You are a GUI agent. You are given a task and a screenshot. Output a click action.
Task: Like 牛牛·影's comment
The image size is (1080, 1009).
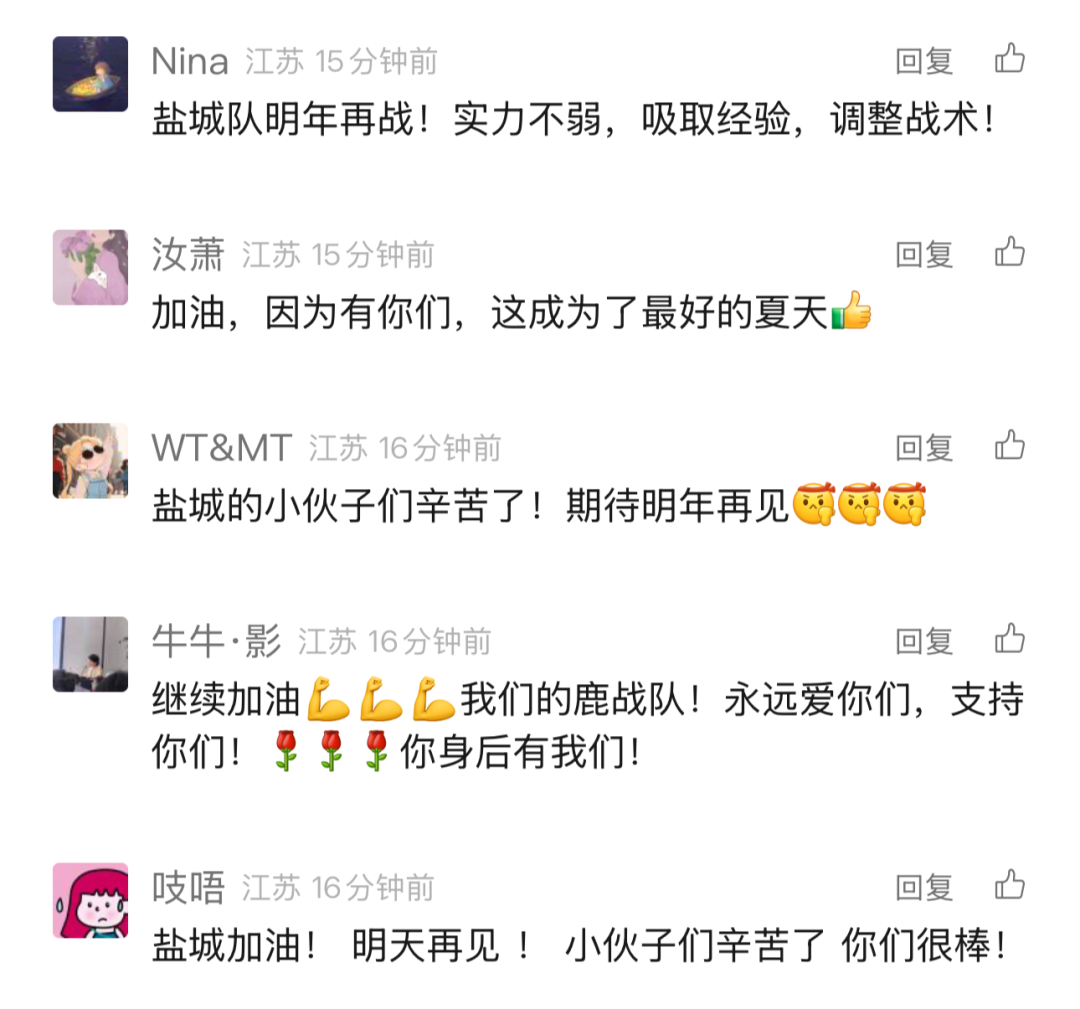[1010, 638]
